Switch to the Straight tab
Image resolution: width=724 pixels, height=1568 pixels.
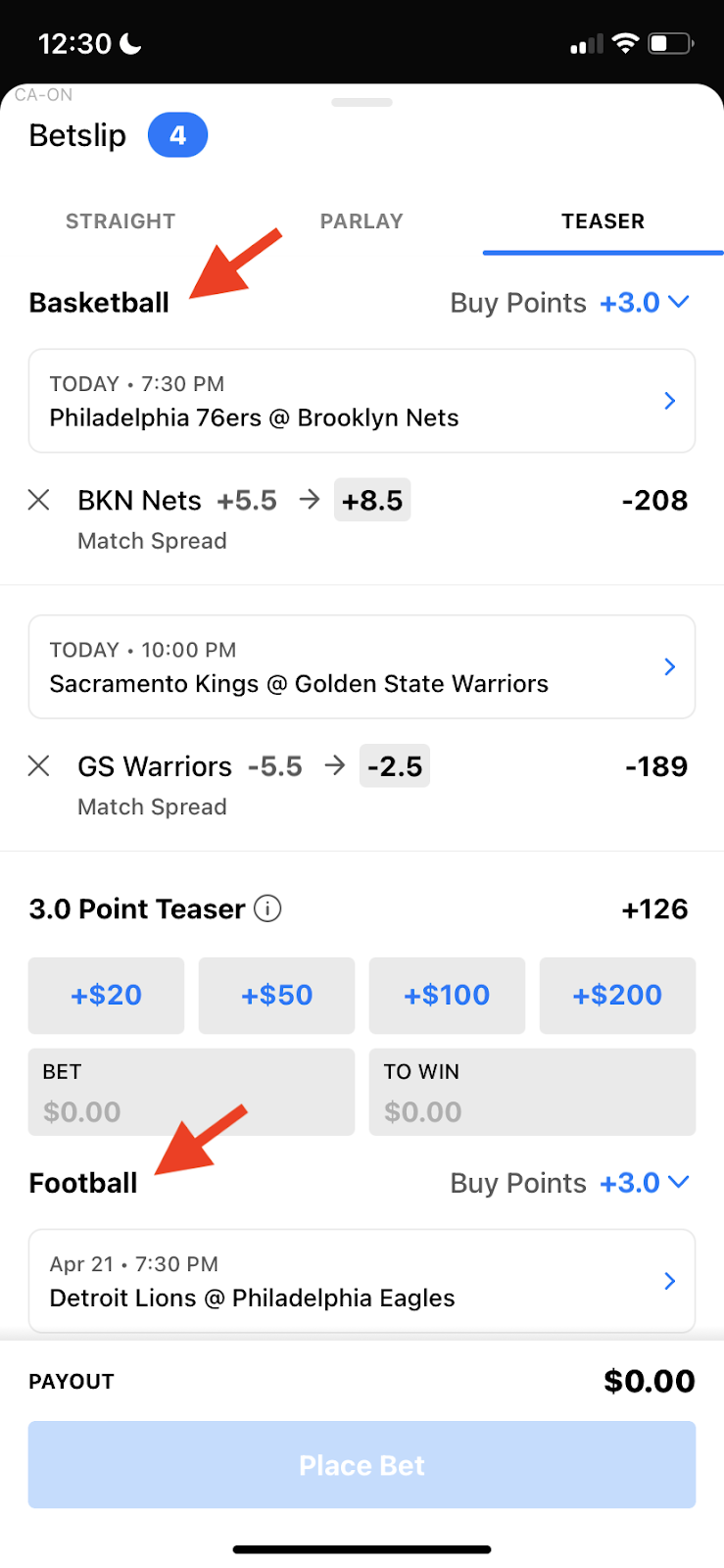click(x=121, y=221)
